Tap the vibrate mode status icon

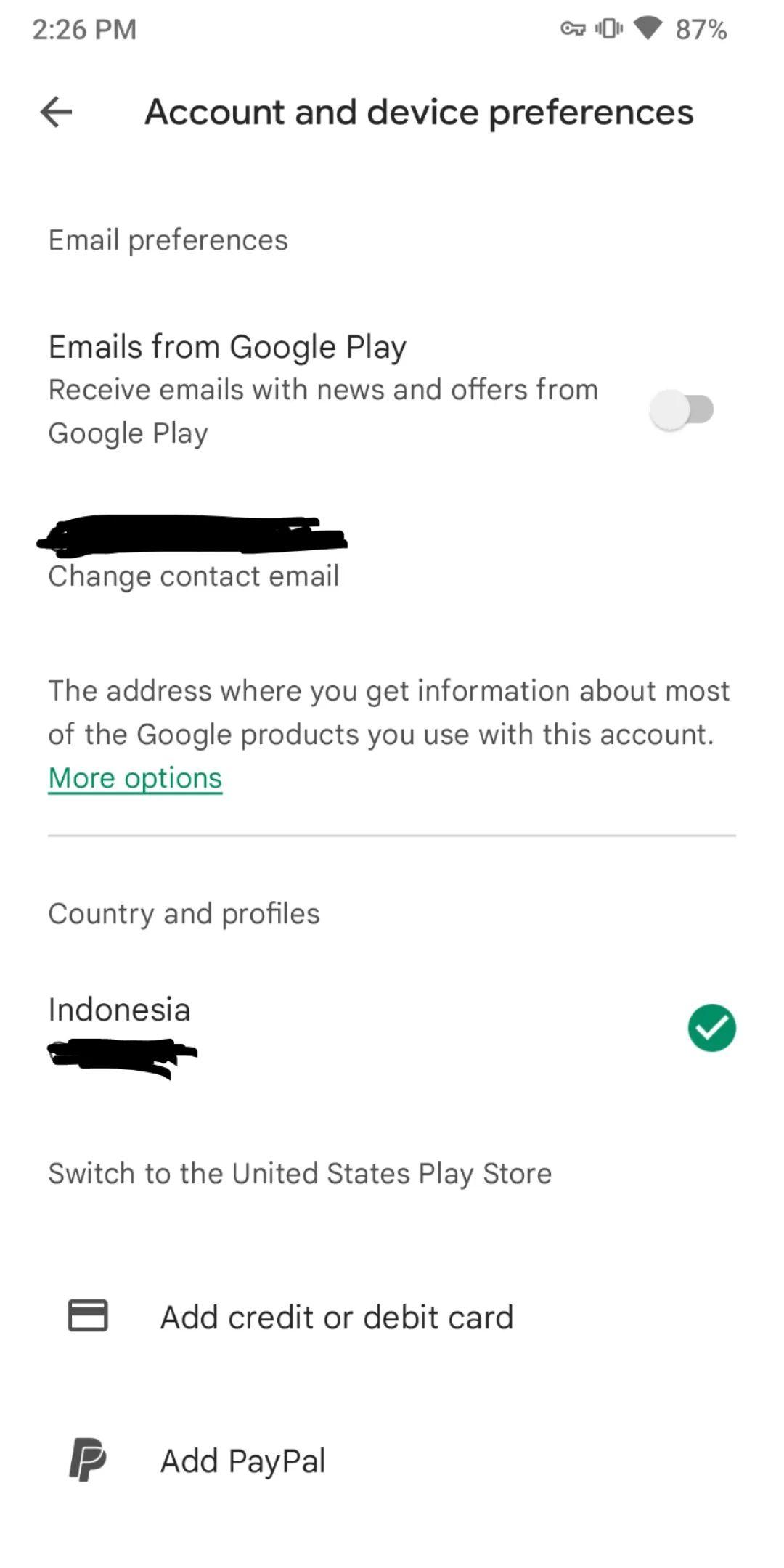(610, 28)
